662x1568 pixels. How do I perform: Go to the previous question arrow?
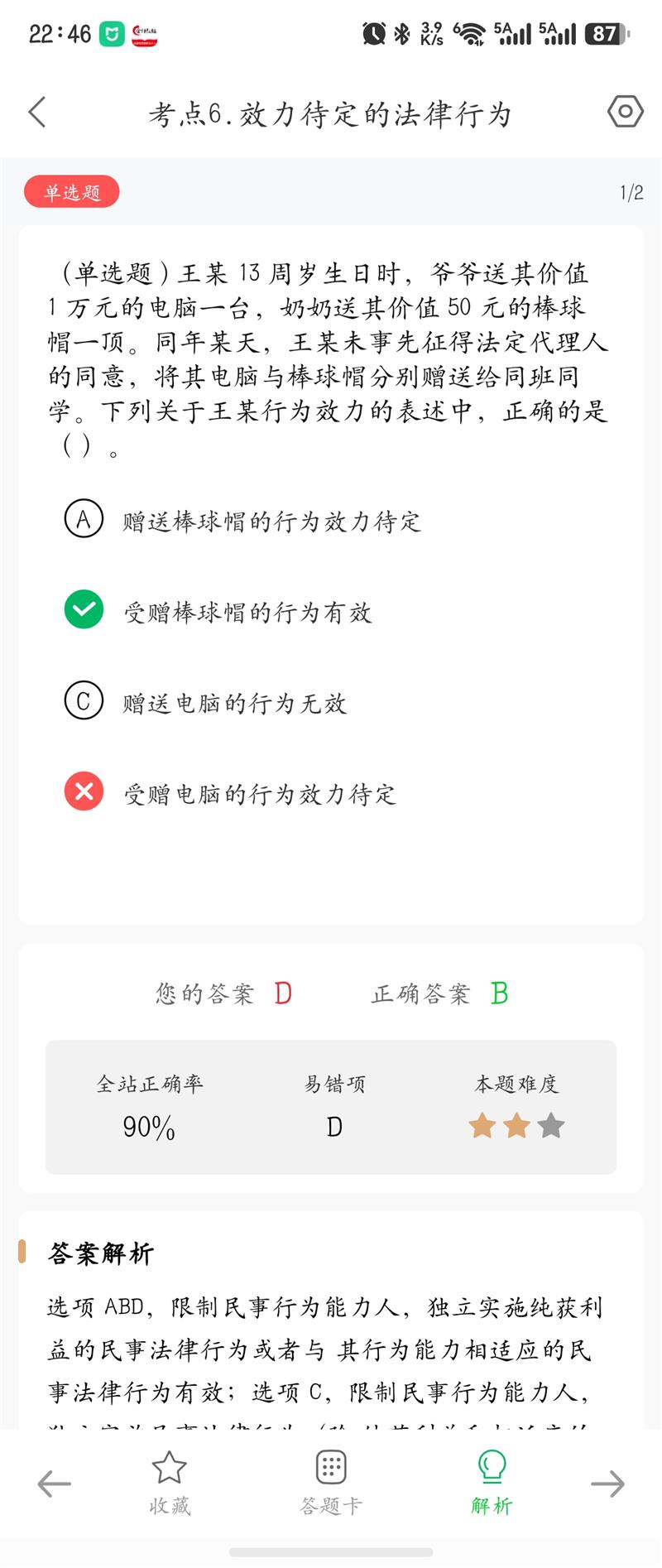coord(55,1484)
